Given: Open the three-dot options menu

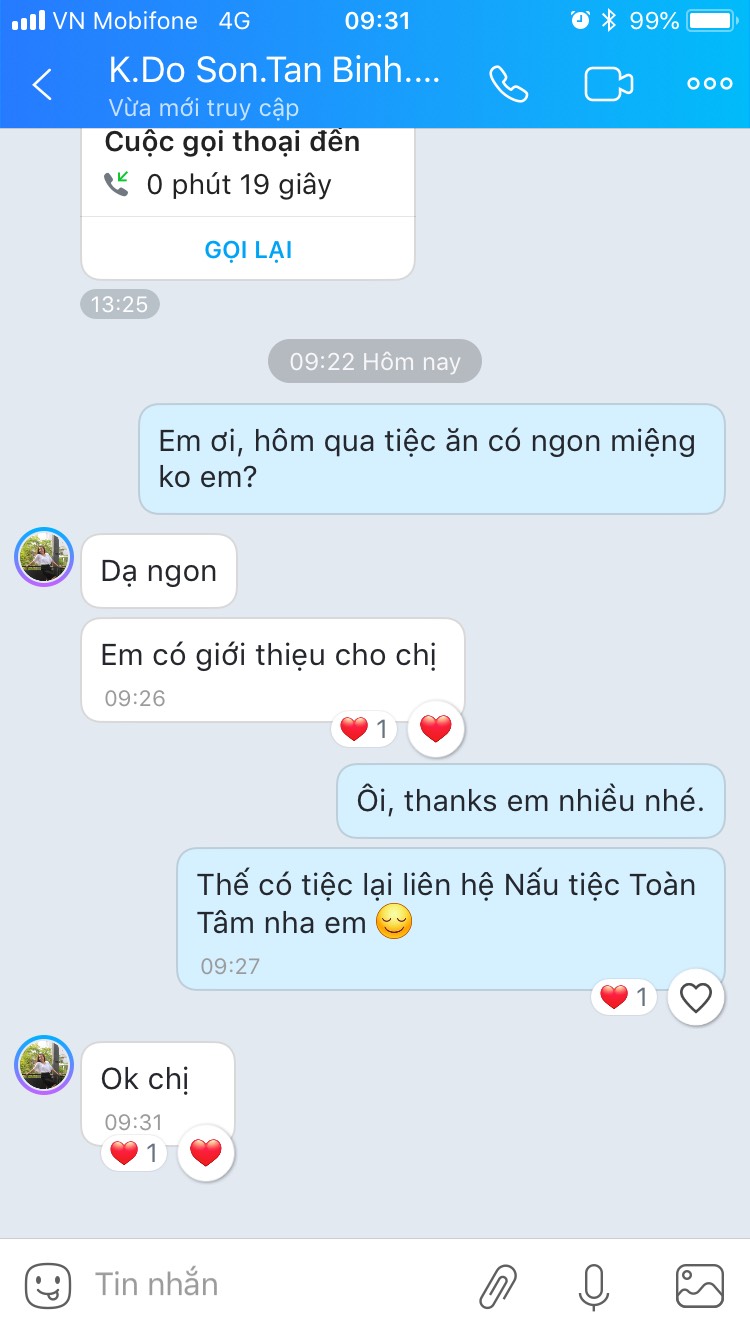Looking at the screenshot, I should tap(710, 84).
